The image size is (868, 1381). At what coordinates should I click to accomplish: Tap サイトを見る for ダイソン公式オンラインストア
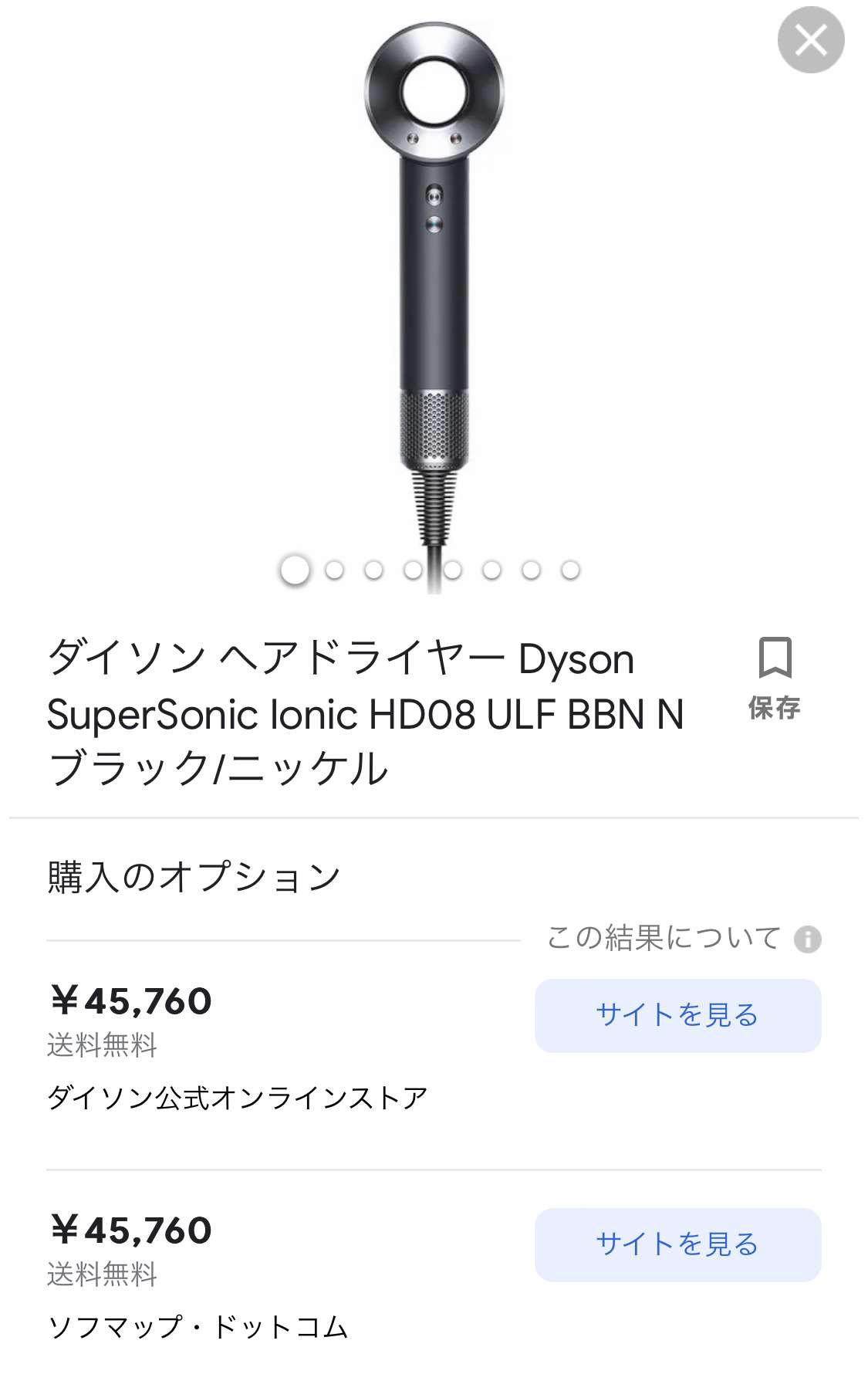pyautogui.click(x=677, y=1015)
